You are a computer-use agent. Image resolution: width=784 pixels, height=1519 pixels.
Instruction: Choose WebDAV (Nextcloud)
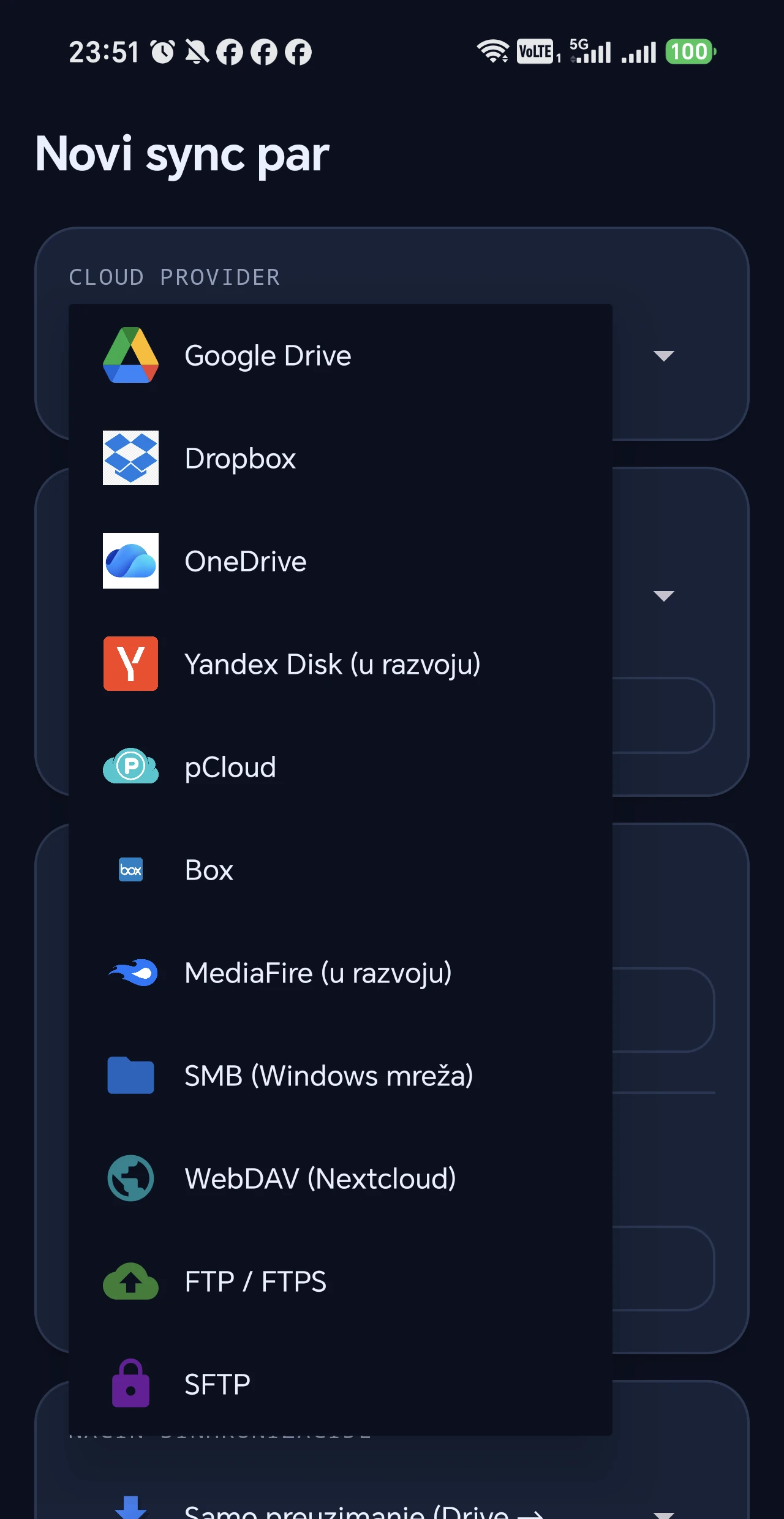pyautogui.click(x=341, y=1178)
